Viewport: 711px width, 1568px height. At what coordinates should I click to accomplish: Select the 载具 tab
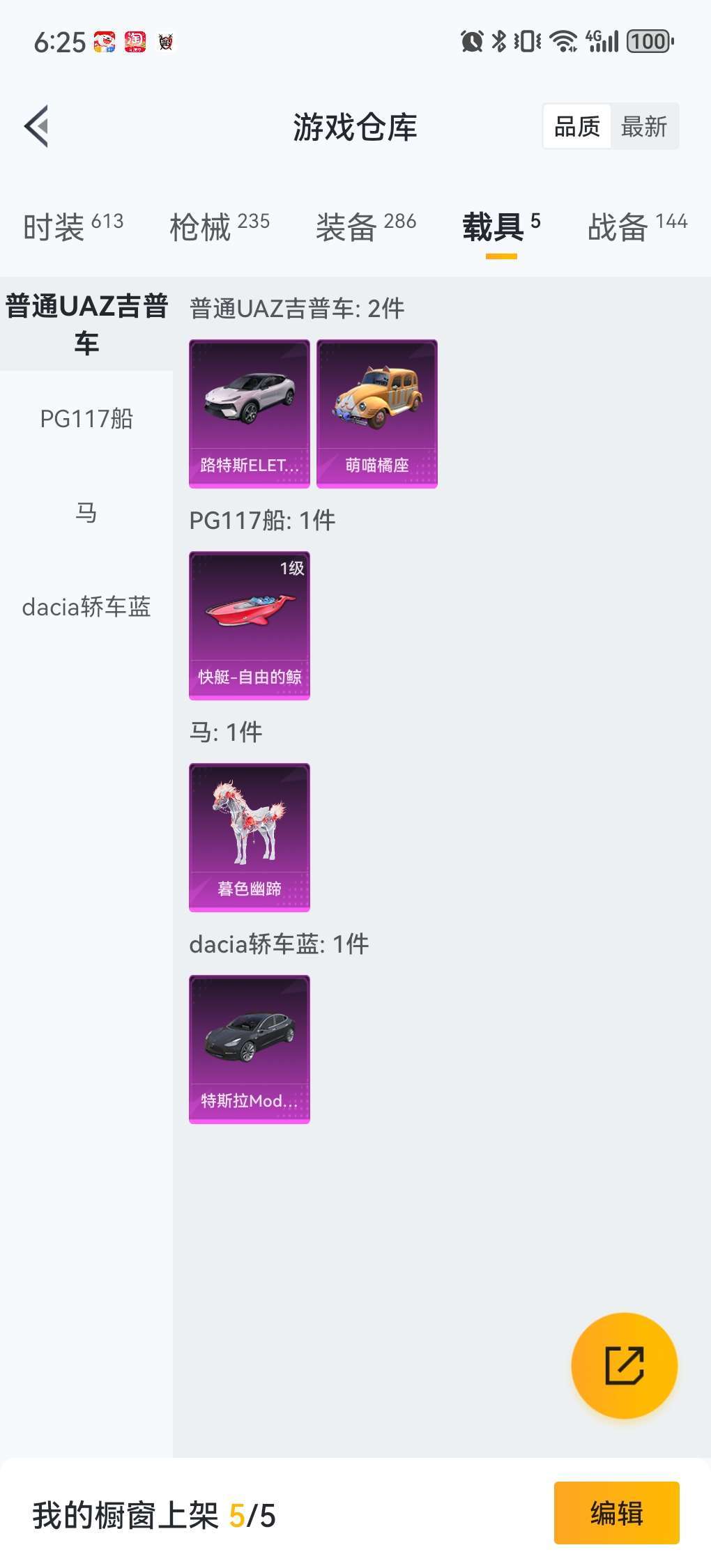pos(500,227)
